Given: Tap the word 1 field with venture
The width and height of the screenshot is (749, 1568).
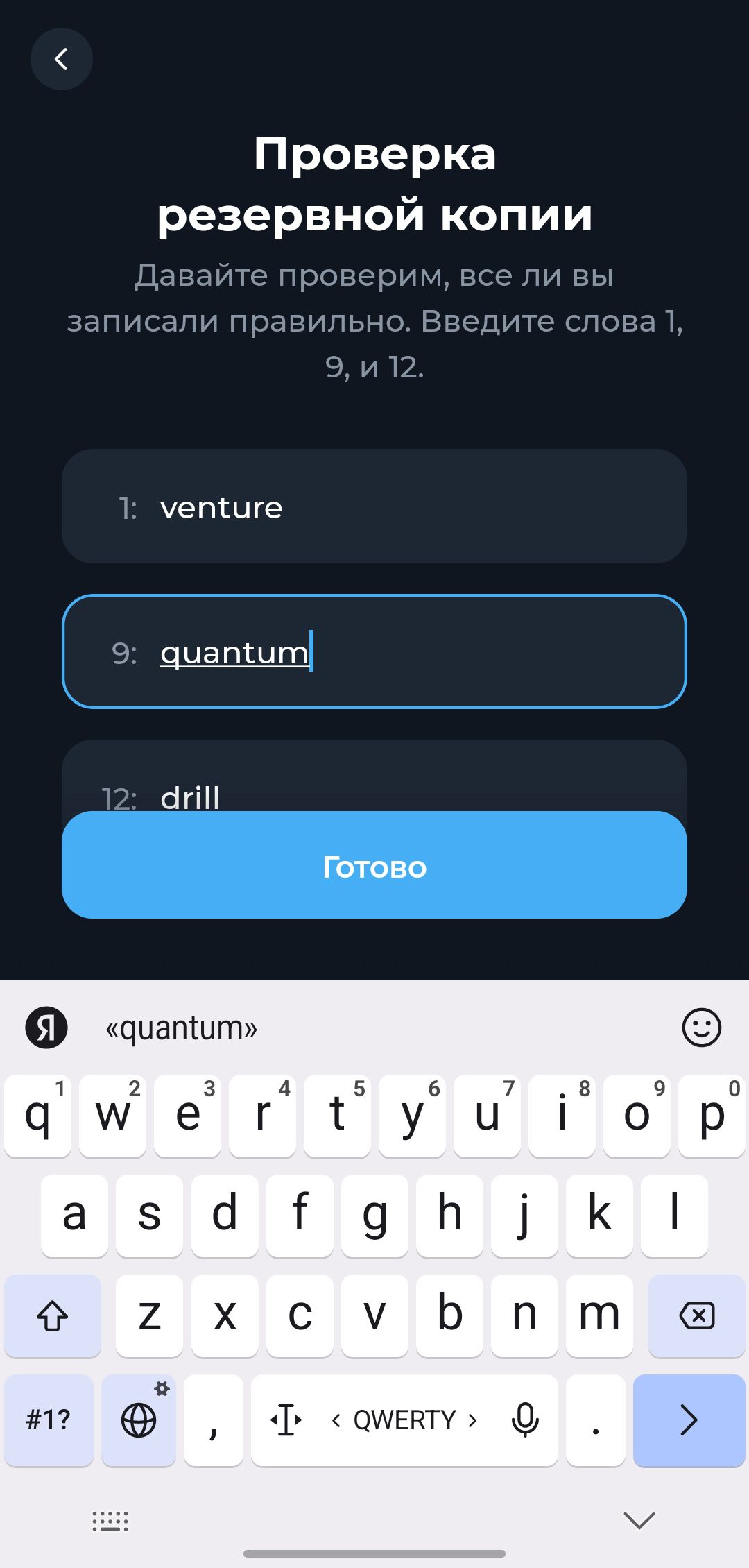Looking at the screenshot, I should [374, 506].
